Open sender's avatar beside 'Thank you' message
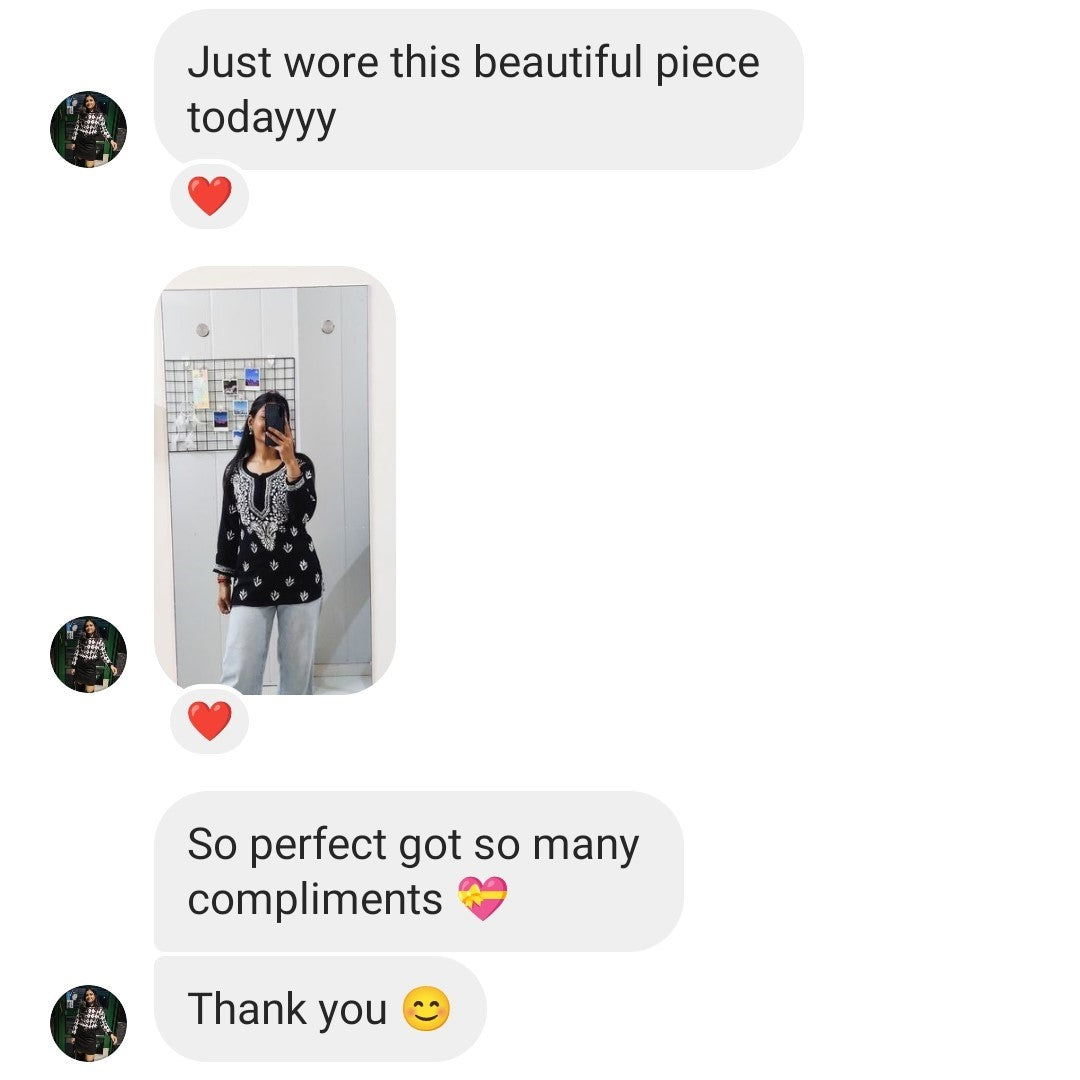Image resolution: width=1080 pixels, height=1080 pixels. [x=89, y=1022]
